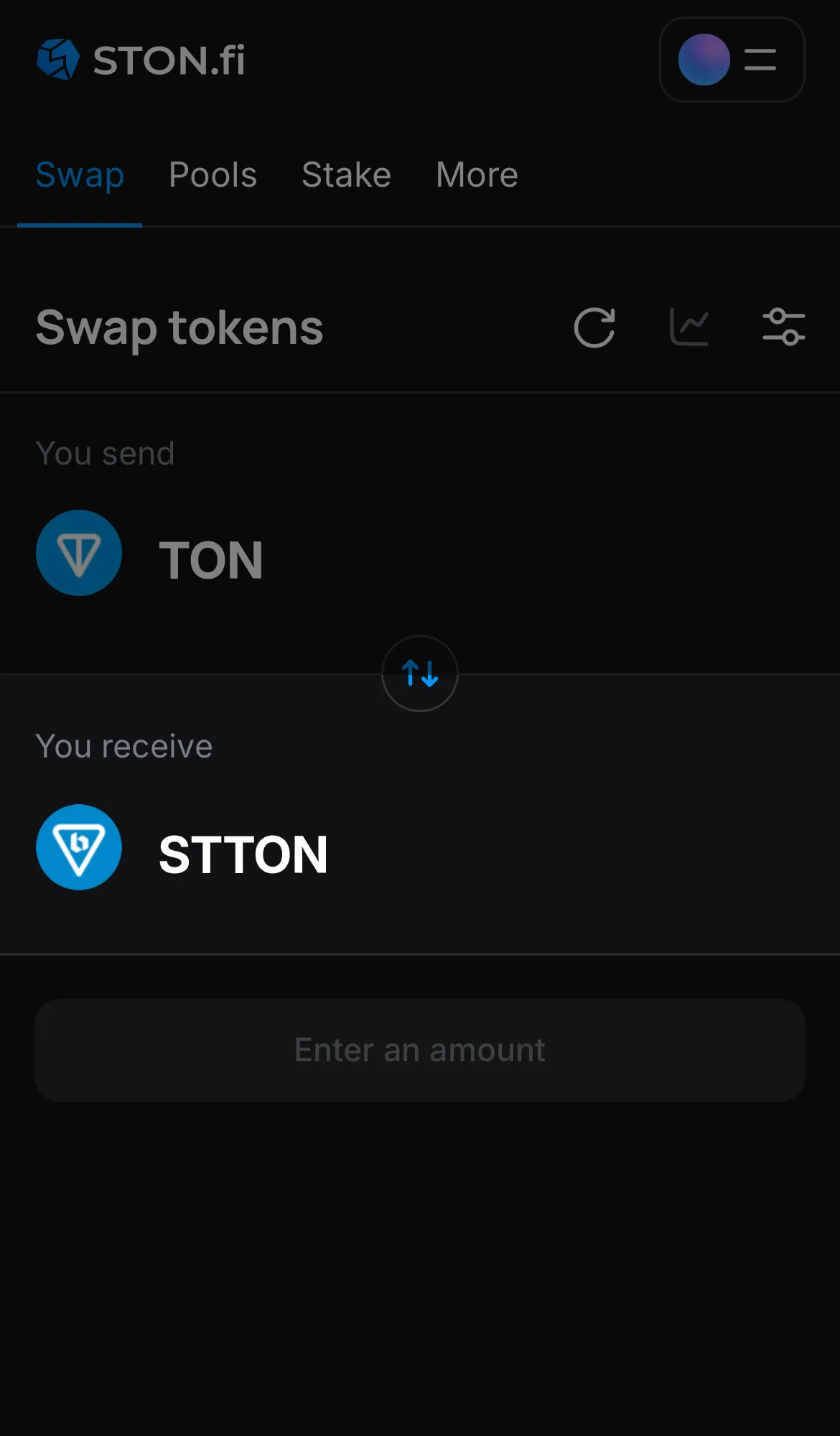Click the STON.fi logo icon
Screen dimensions: 840x1436
click(58, 60)
